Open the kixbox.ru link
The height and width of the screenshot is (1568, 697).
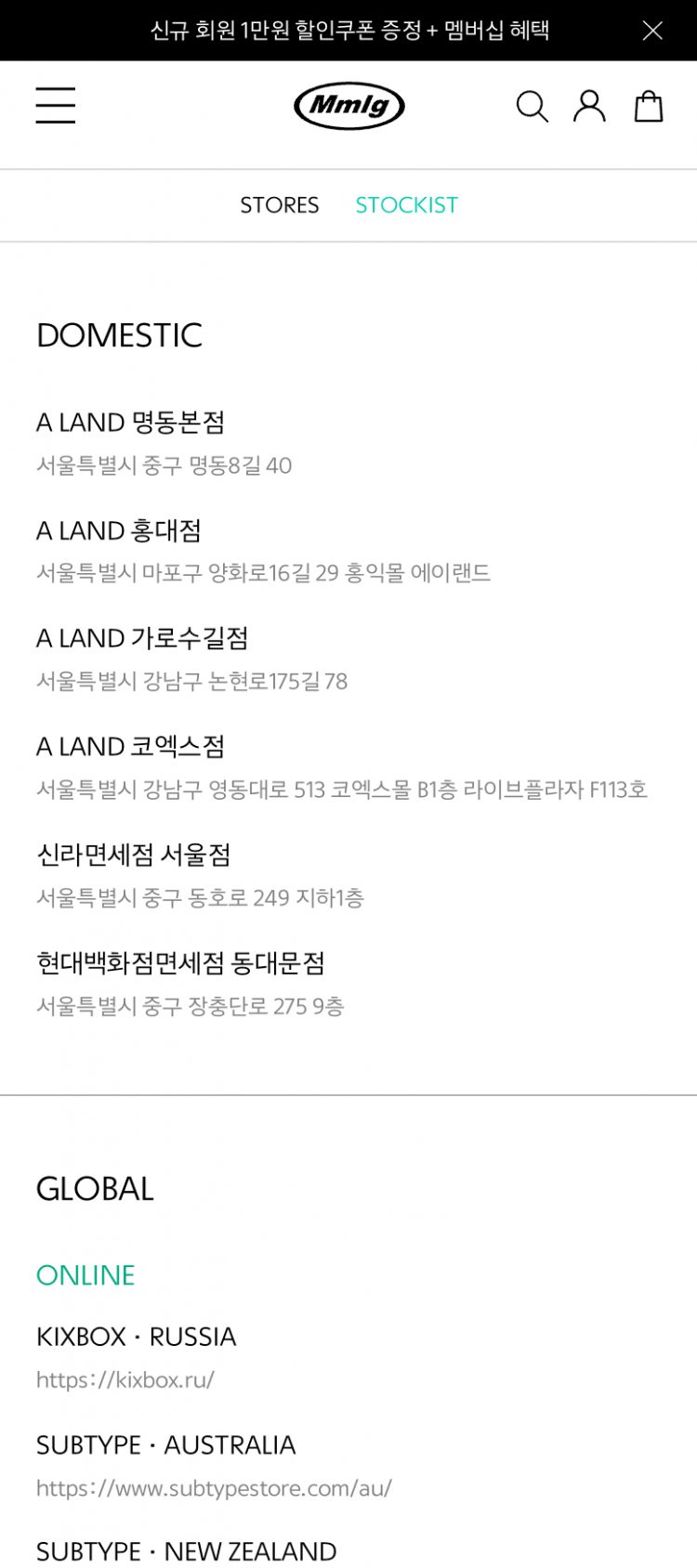coord(125,1379)
